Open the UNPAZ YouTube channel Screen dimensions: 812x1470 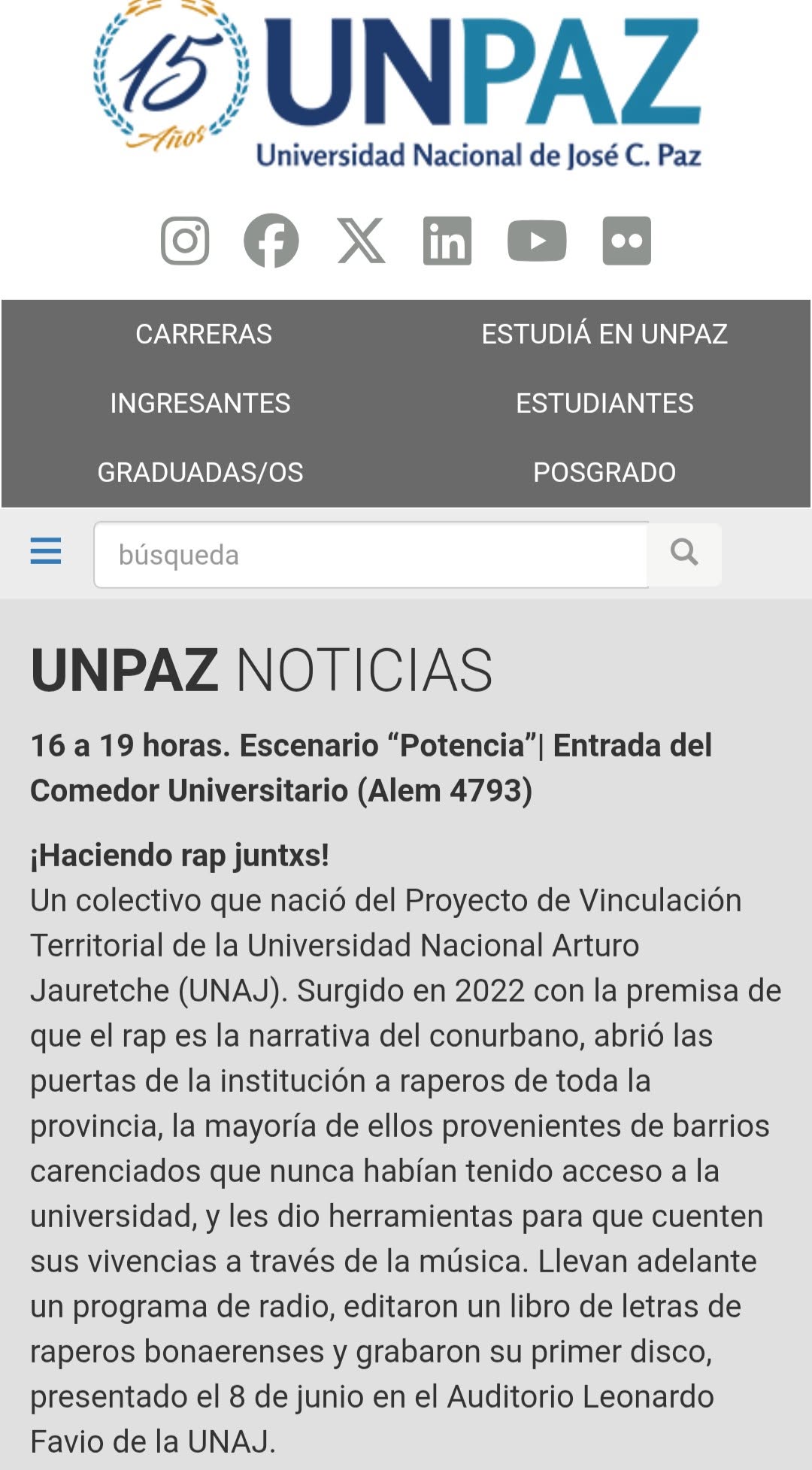[x=537, y=241]
